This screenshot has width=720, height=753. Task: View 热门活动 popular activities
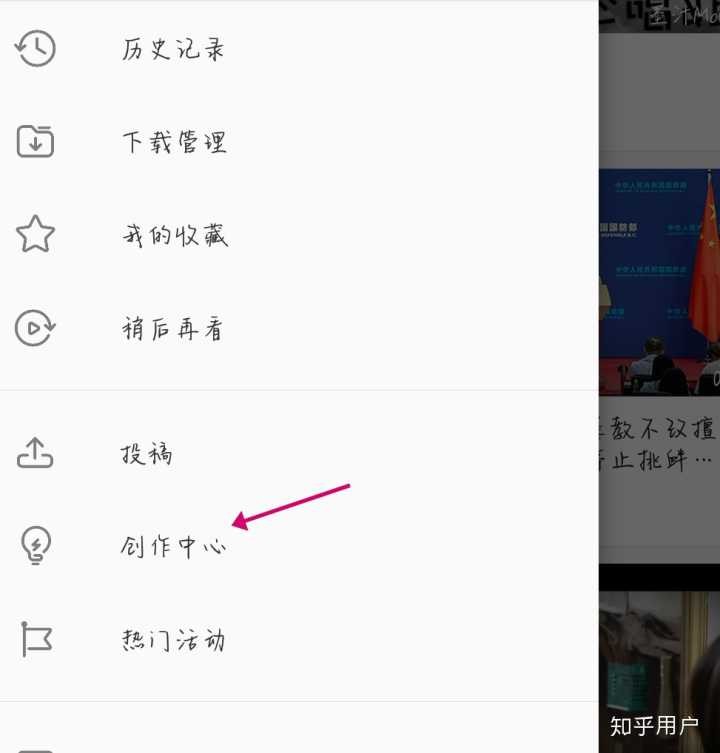coord(174,639)
